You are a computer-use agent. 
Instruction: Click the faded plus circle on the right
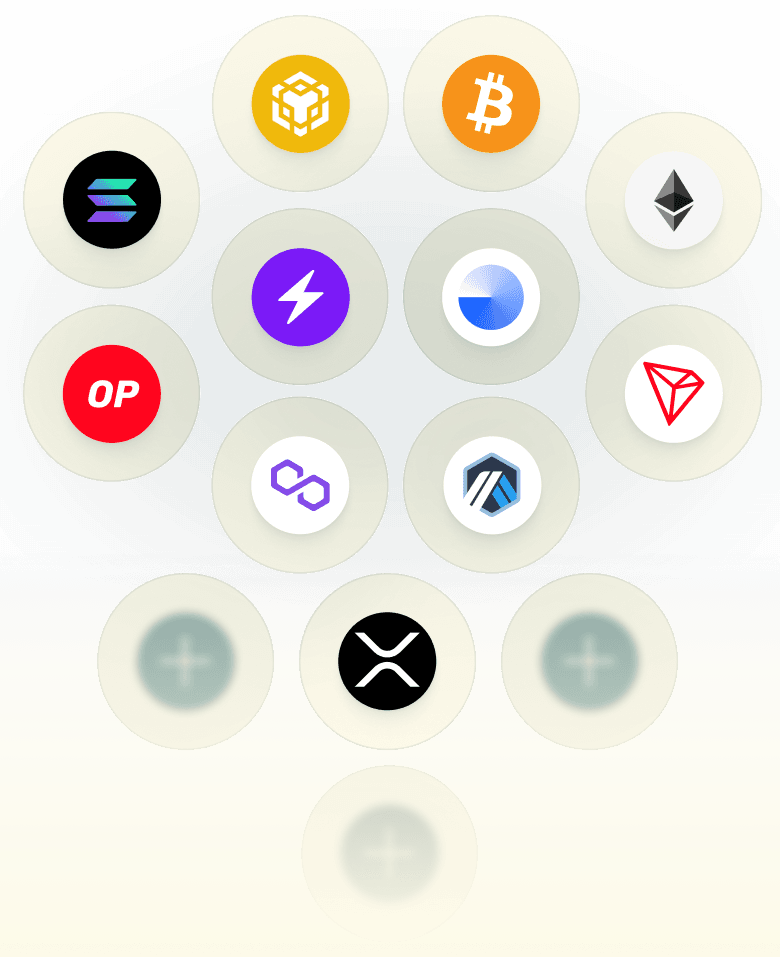[x=589, y=660]
